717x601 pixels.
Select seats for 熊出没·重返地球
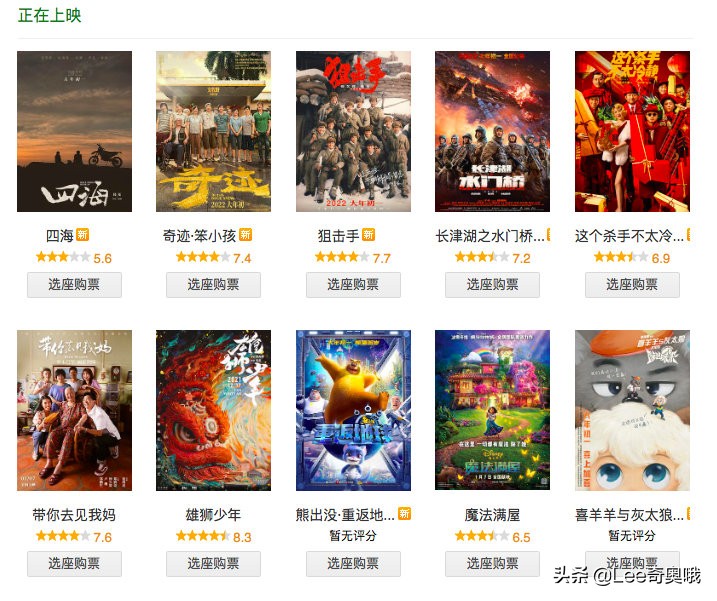coord(353,563)
